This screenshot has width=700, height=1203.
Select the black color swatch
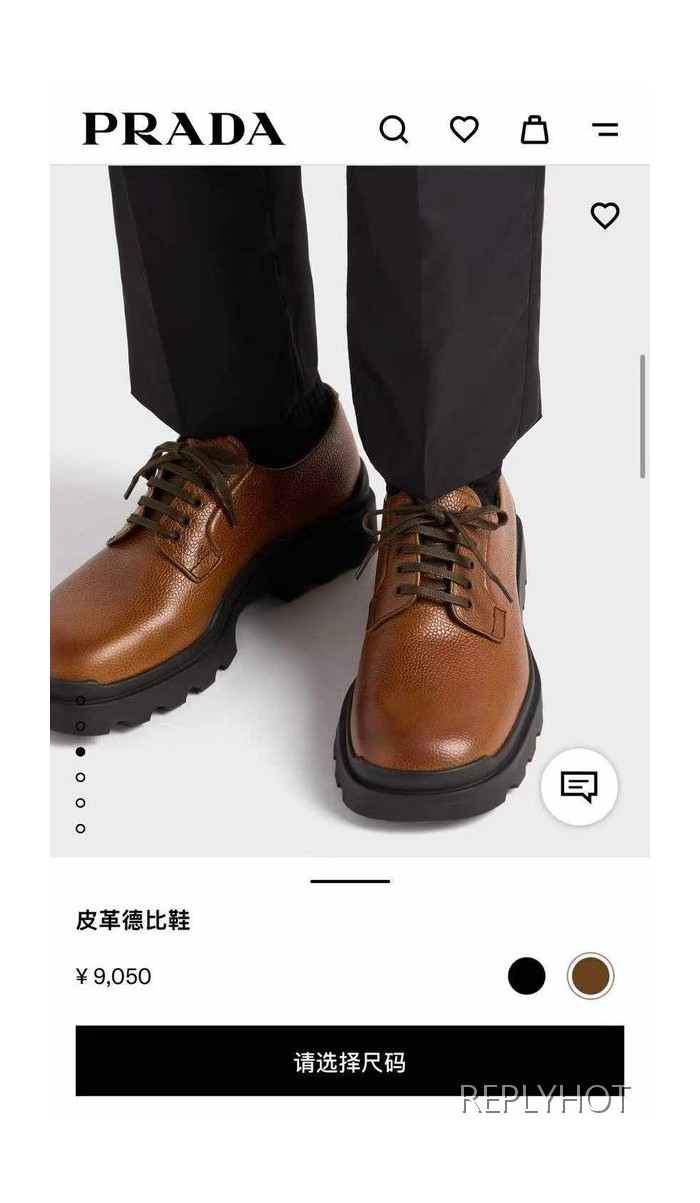[527, 976]
